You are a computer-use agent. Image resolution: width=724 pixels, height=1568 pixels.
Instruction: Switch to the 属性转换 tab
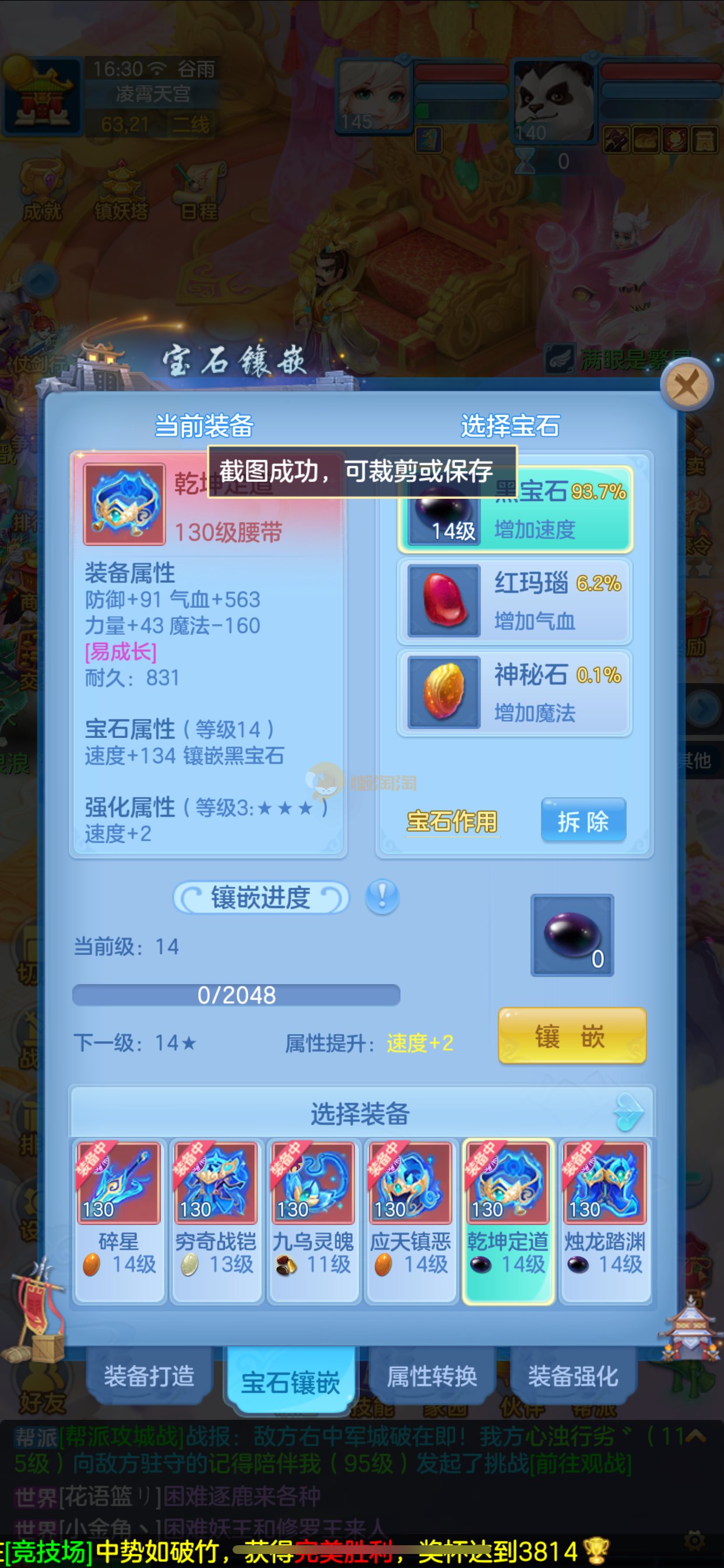432,1376
